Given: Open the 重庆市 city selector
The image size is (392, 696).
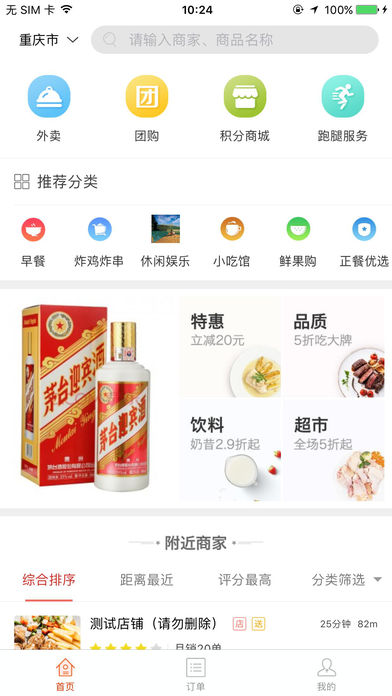Looking at the screenshot, I should point(49,40).
